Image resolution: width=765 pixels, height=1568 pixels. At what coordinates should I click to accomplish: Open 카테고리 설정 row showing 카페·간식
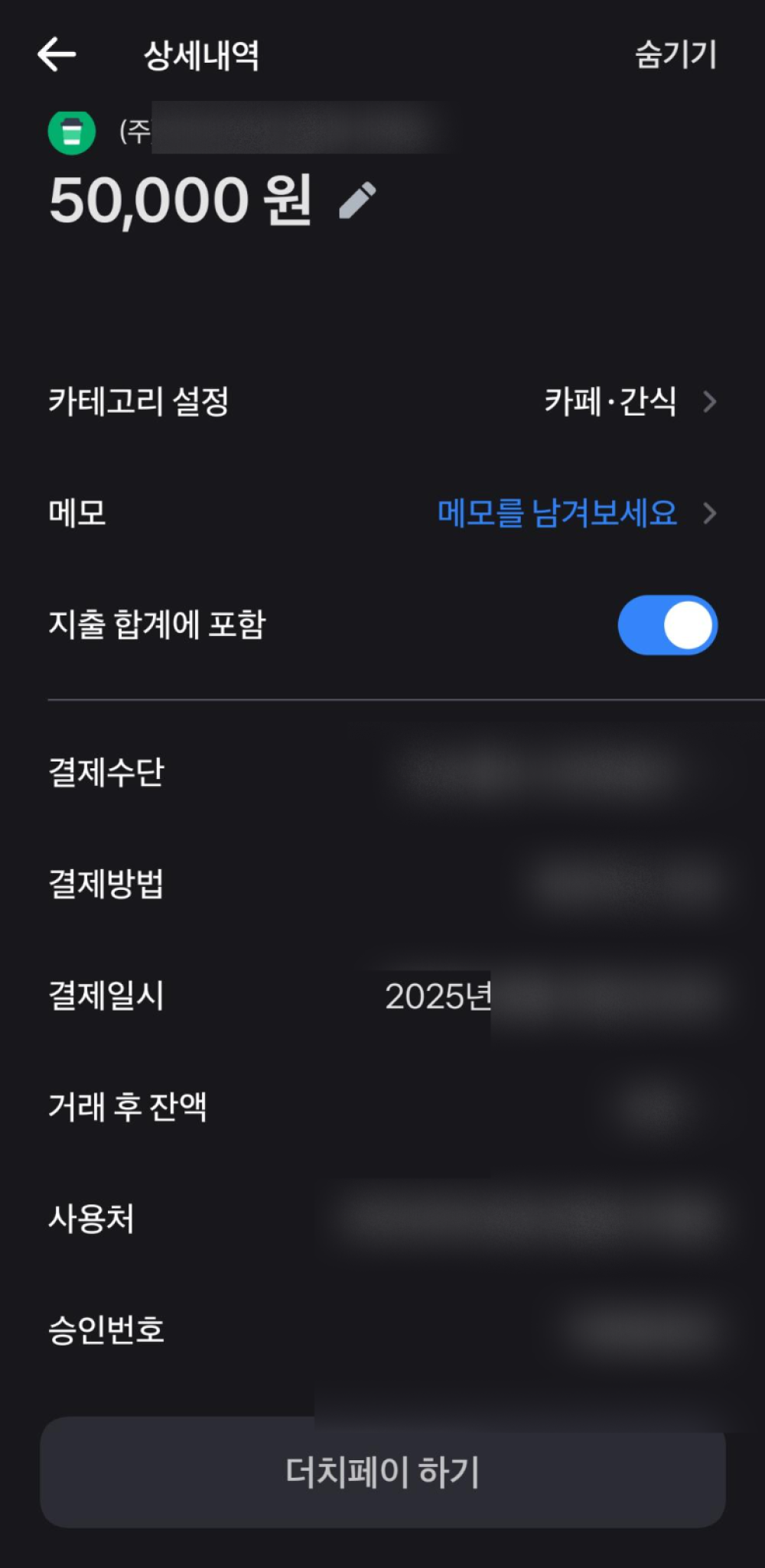pos(382,401)
